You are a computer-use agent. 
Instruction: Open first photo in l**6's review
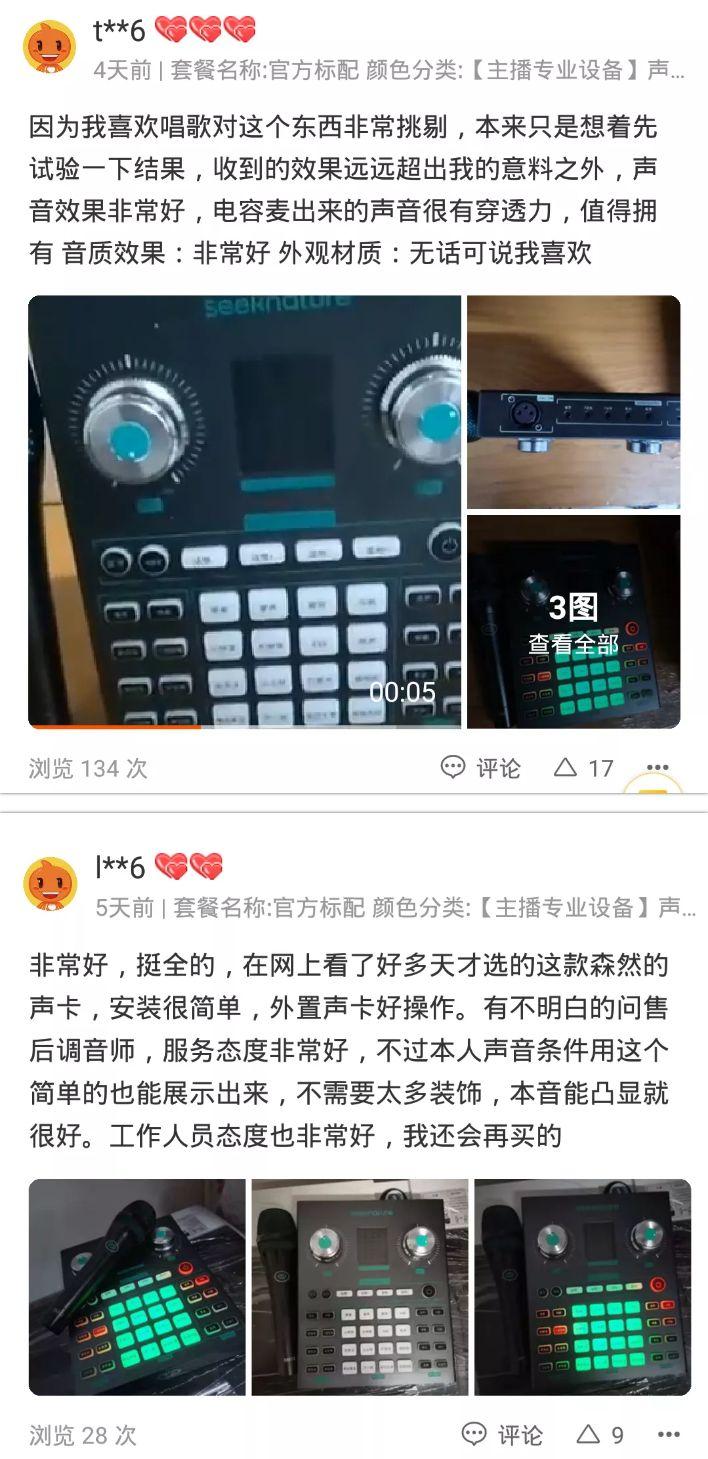[x=137, y=1287]
